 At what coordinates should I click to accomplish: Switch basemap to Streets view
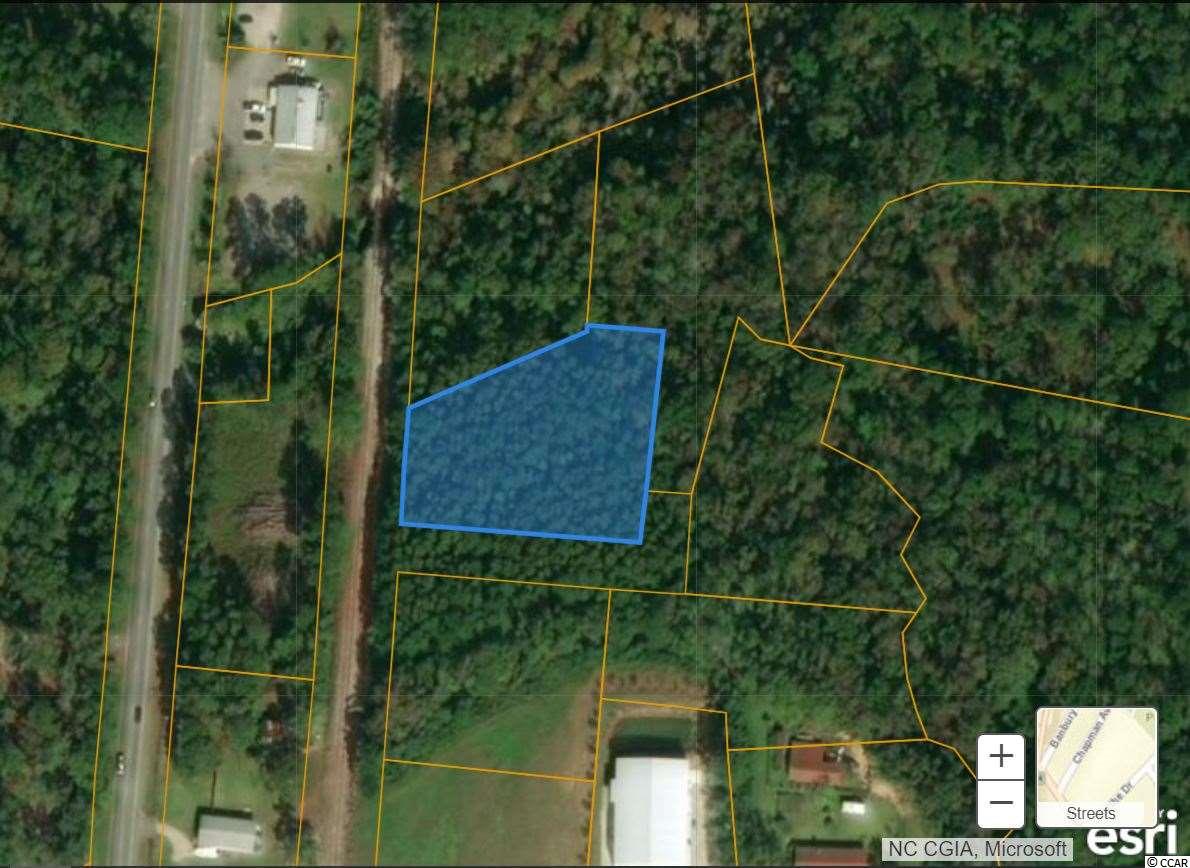[1096, 767]
